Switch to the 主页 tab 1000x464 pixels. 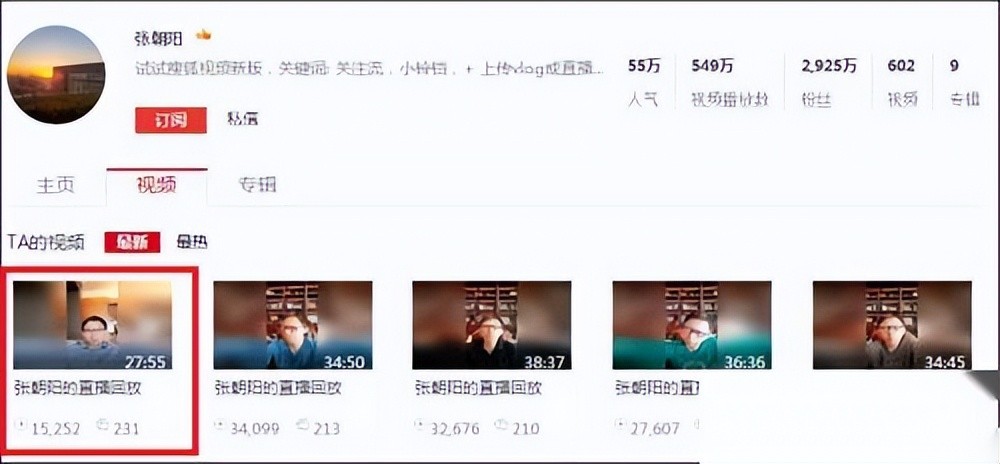pyautogui.click(x=56, y=186)
